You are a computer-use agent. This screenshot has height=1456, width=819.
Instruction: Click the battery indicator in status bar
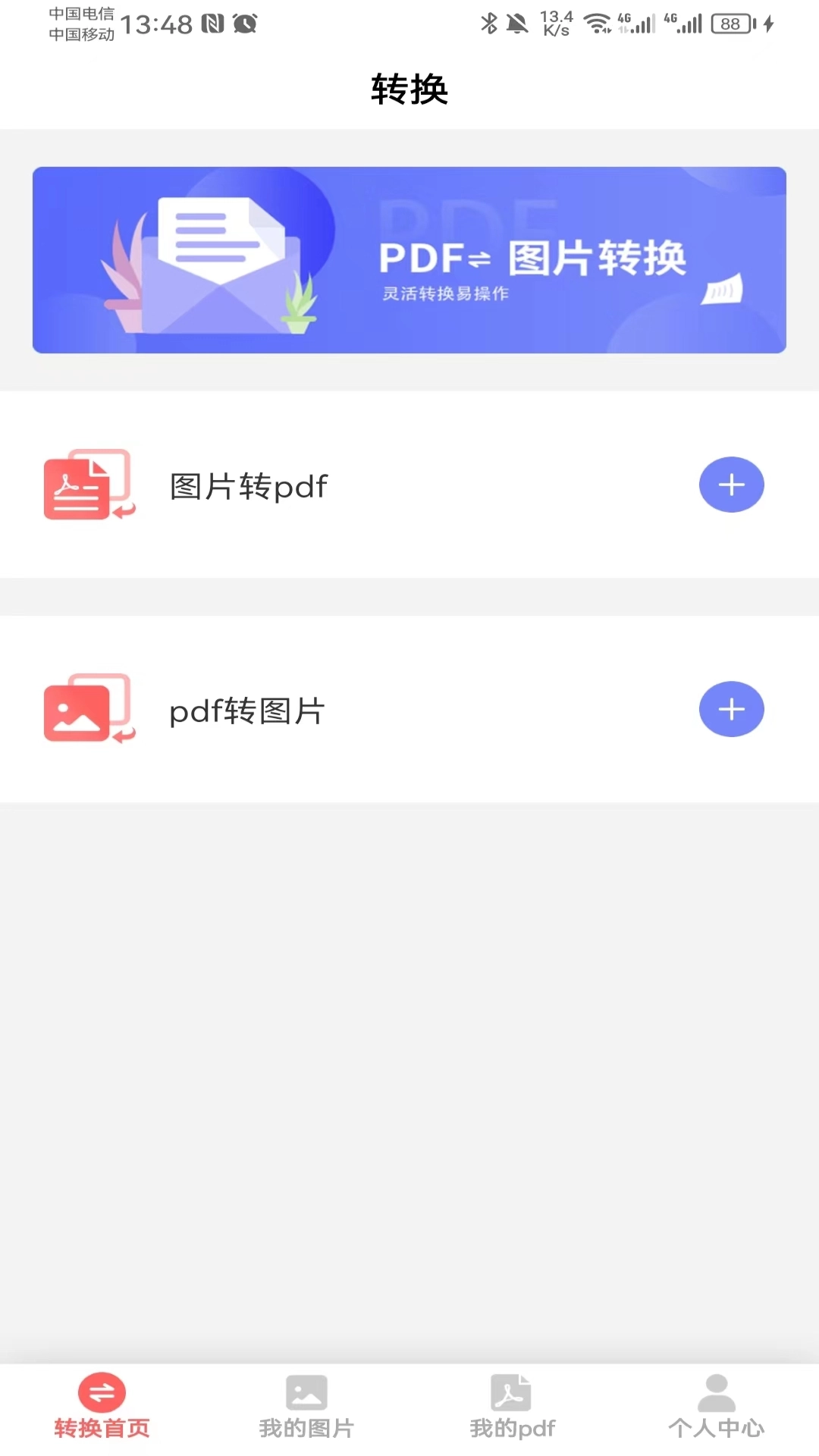730,23
